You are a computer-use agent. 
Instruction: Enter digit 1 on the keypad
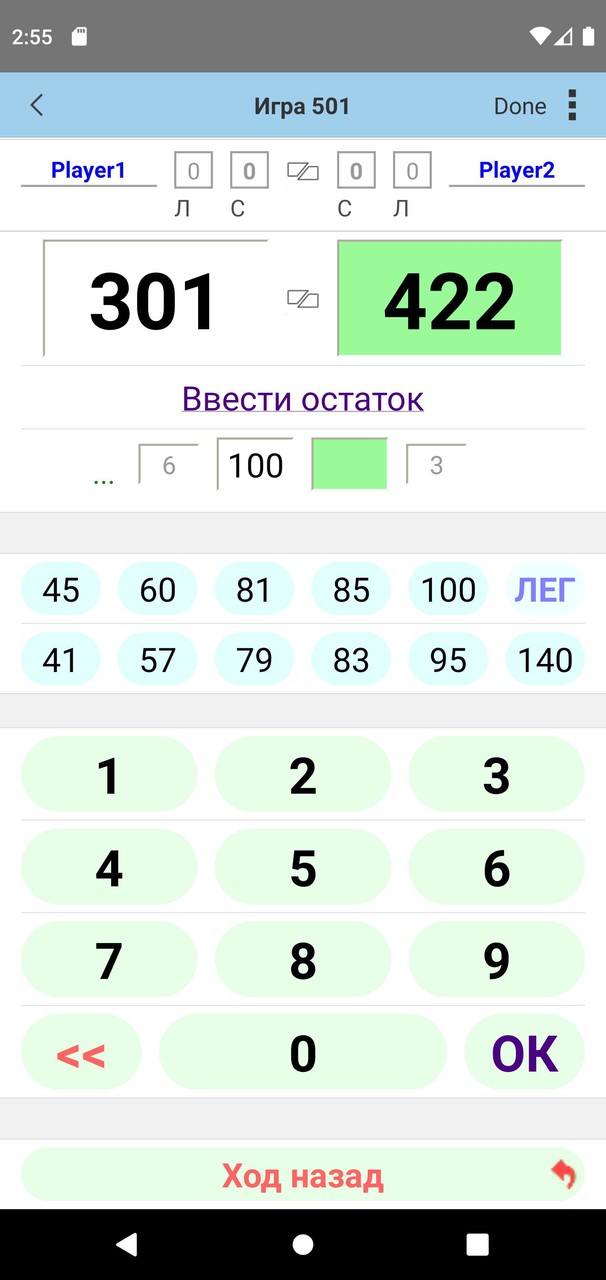tap(109, 776)
